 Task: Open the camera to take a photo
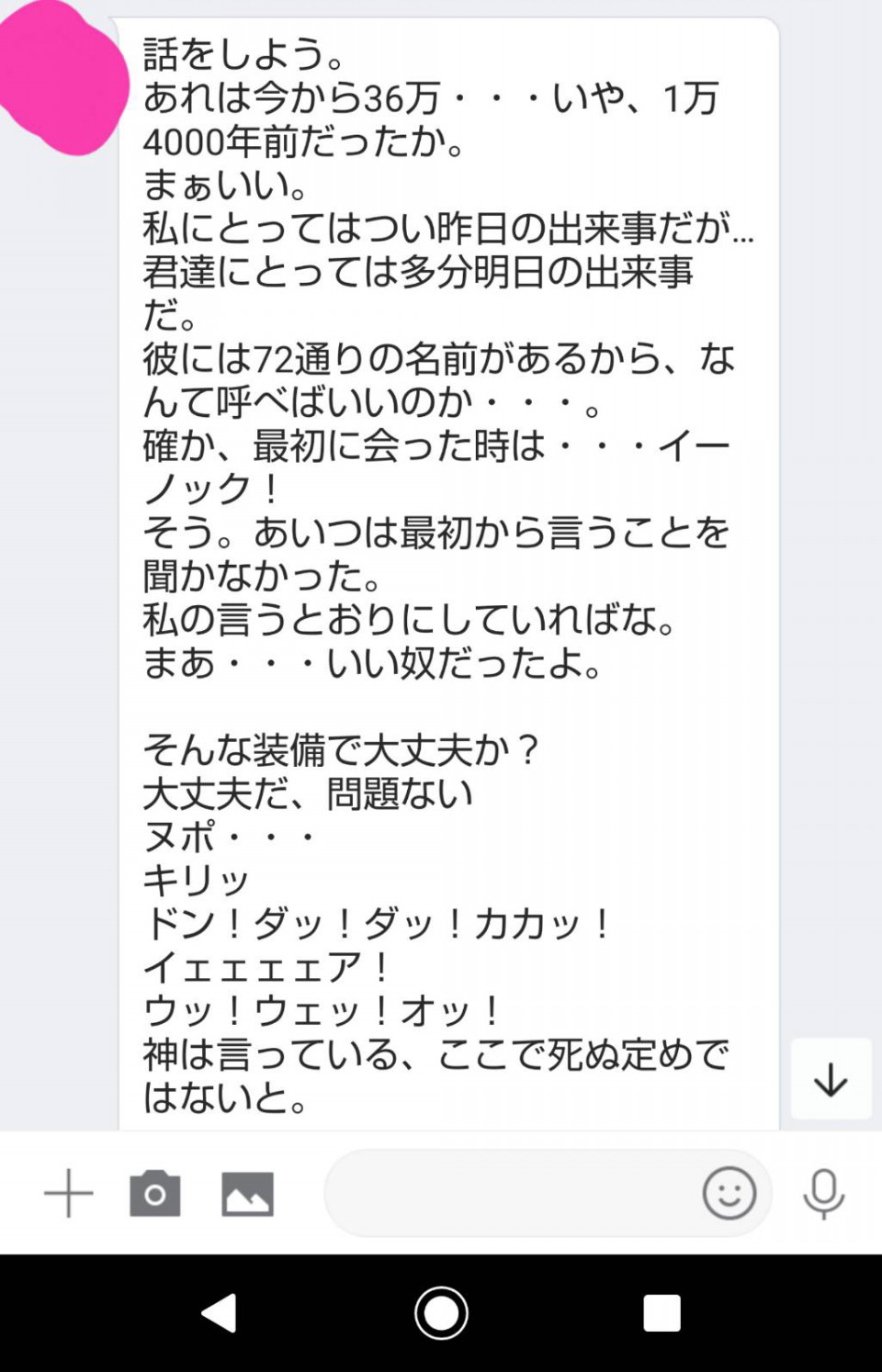pos(155,1194)
